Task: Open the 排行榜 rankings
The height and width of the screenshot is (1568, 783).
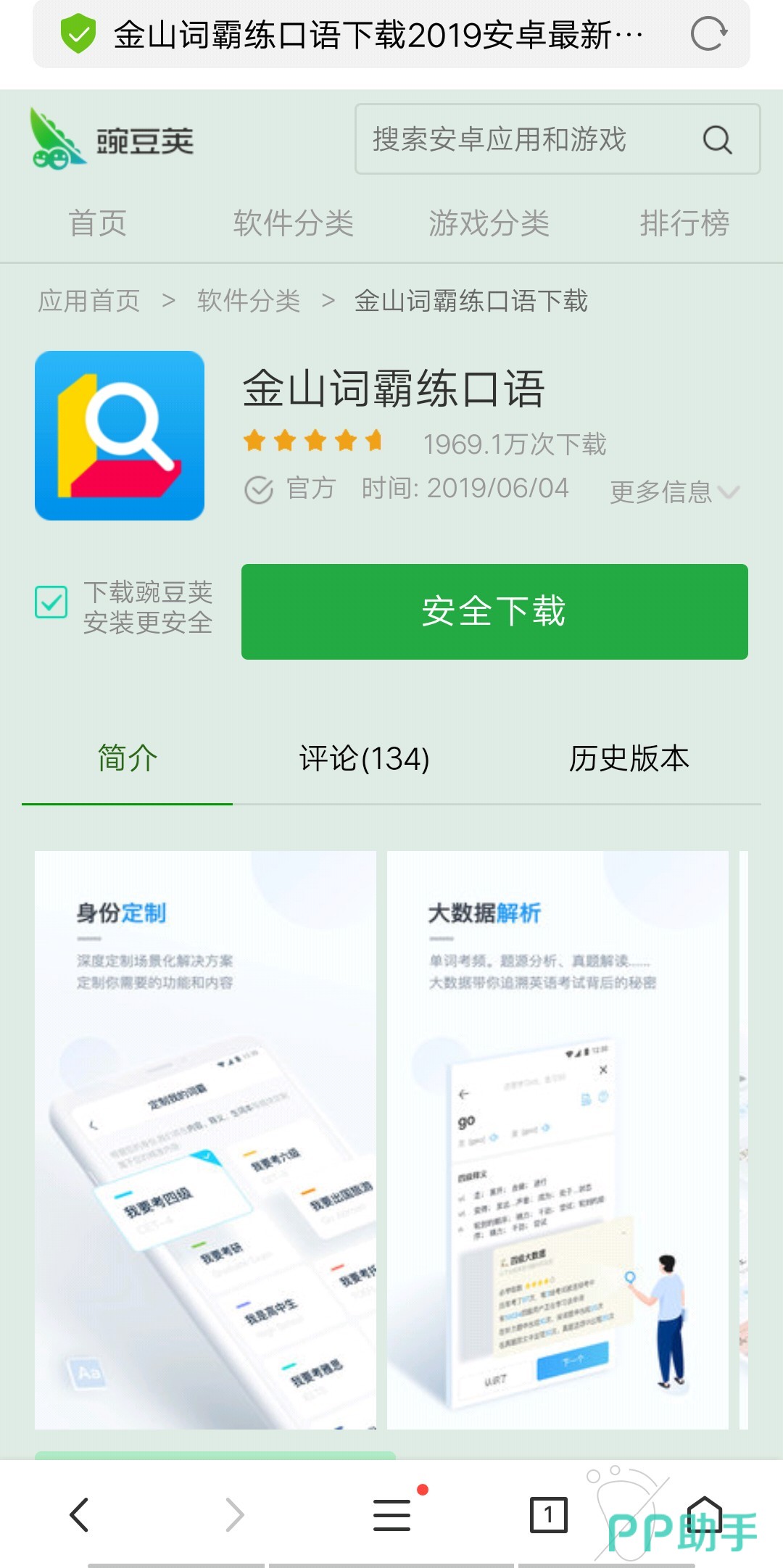Action: point(685,223)
